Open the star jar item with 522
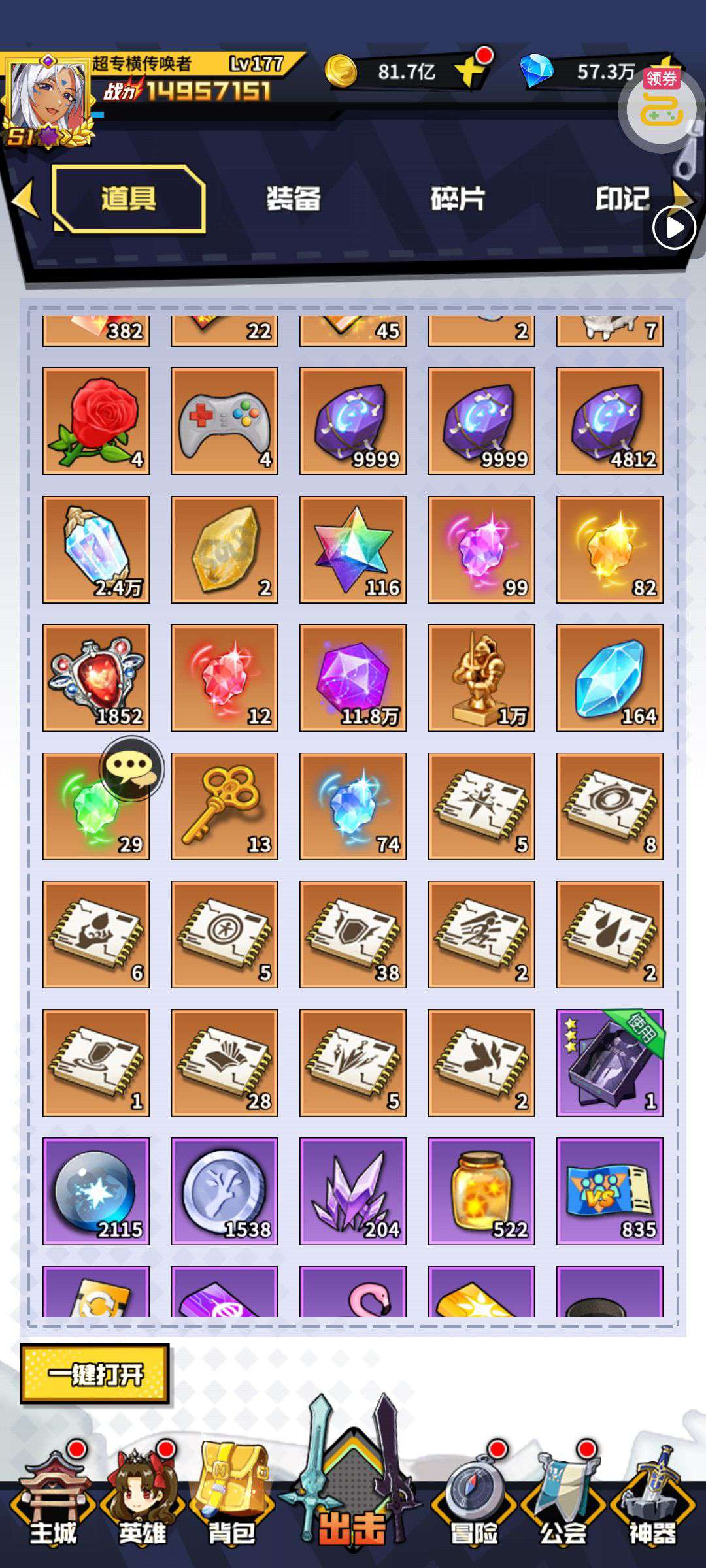 click(481, 1191)
